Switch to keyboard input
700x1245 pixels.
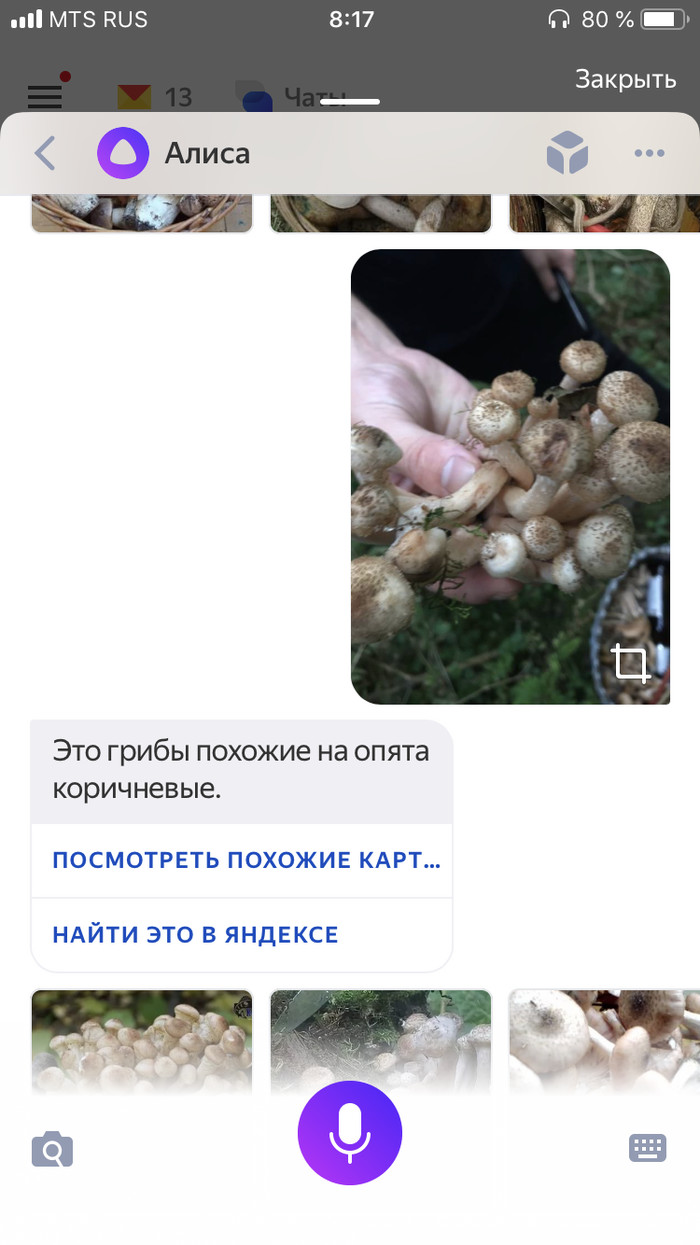click(647, 1147)
